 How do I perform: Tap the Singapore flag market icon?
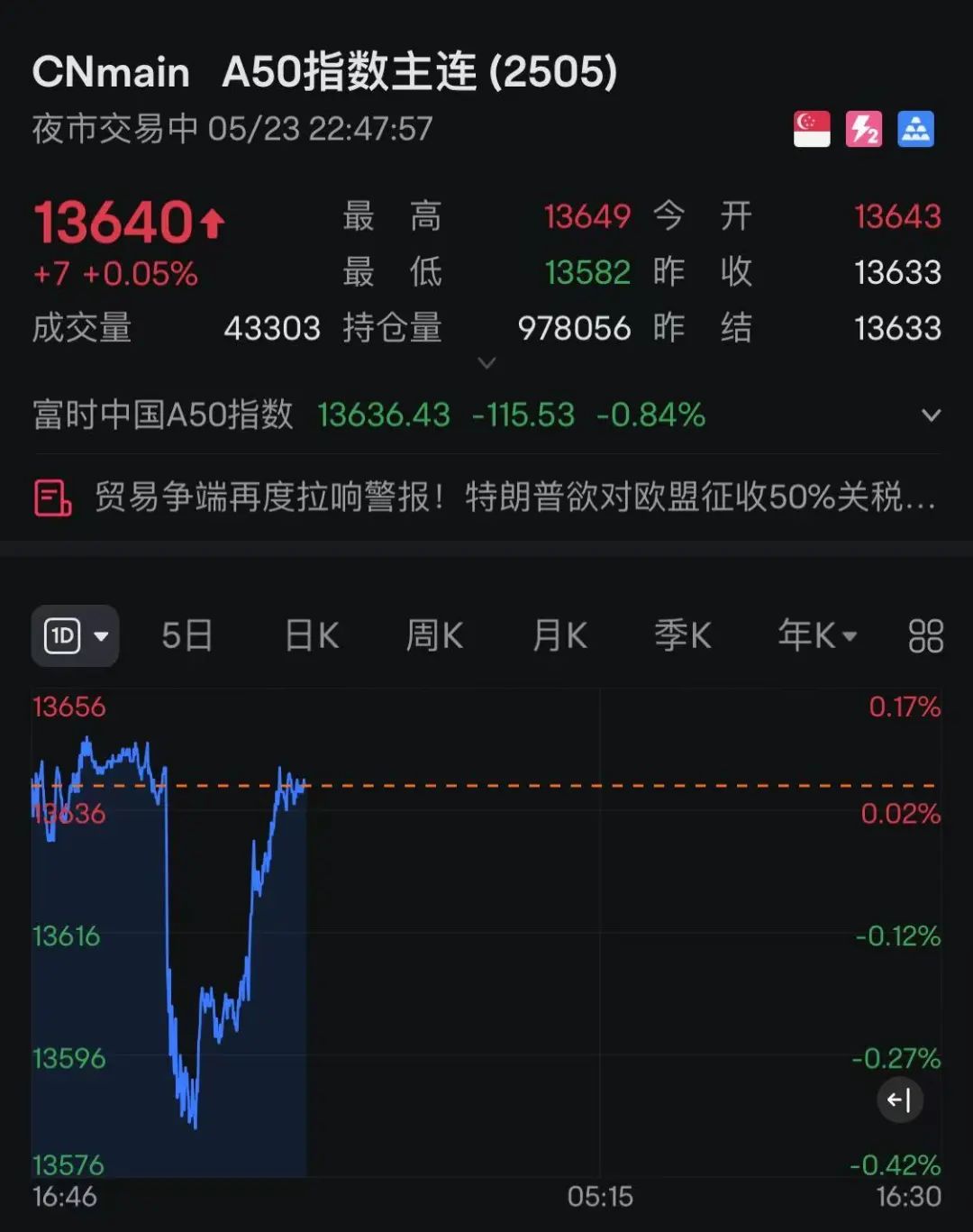pos(812,130)
